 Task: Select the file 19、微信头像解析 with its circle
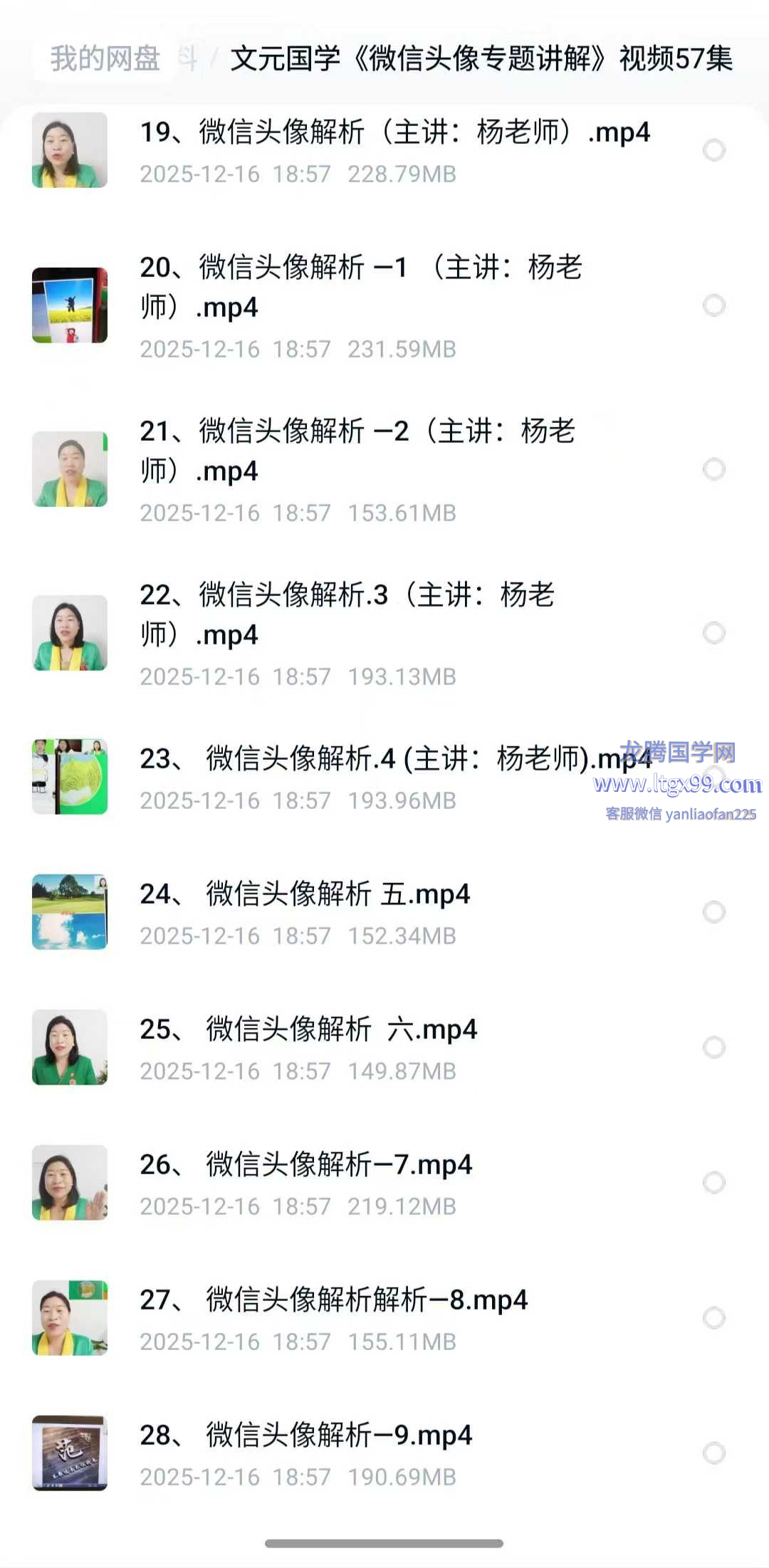[713, 150]
